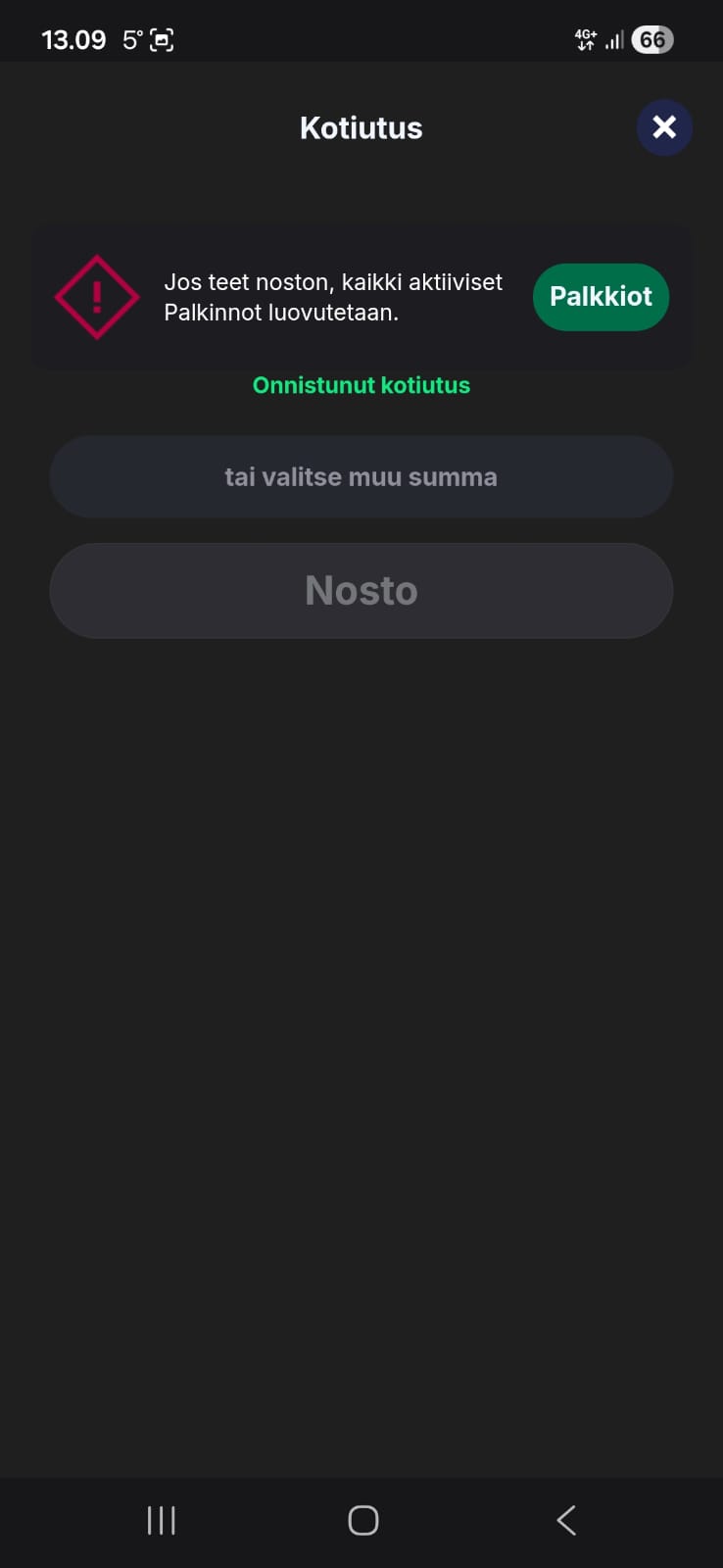Tap the 4G+ network indicator icon

(x=585, y=39)
